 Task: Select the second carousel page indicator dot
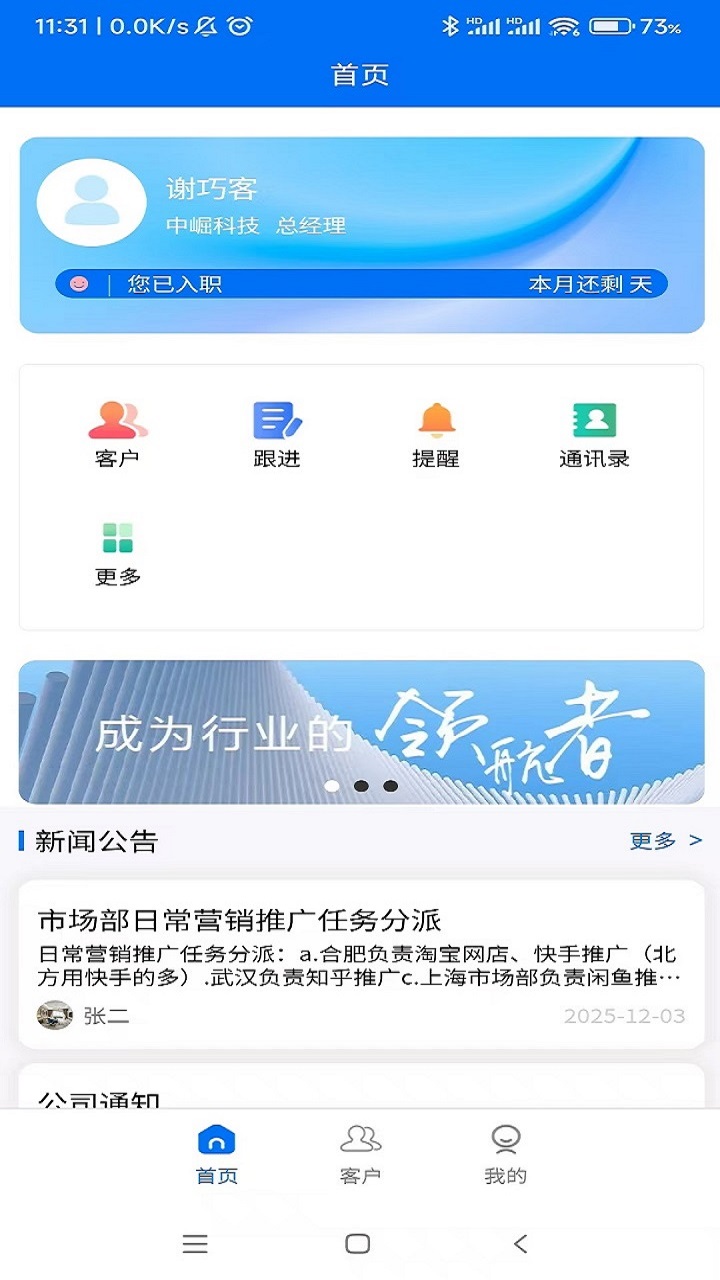coord(360,787)
